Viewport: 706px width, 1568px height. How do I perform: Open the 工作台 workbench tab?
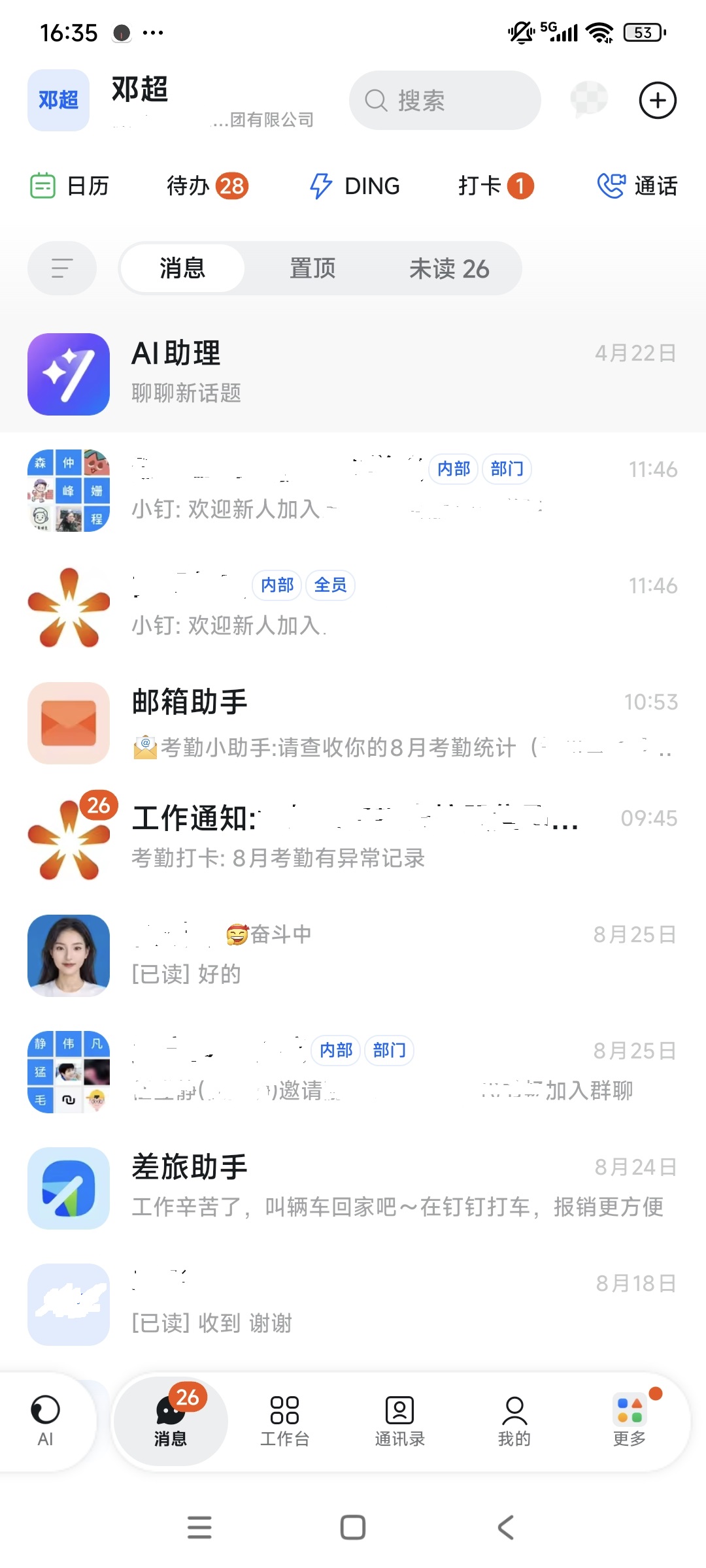coord(285,1421)
